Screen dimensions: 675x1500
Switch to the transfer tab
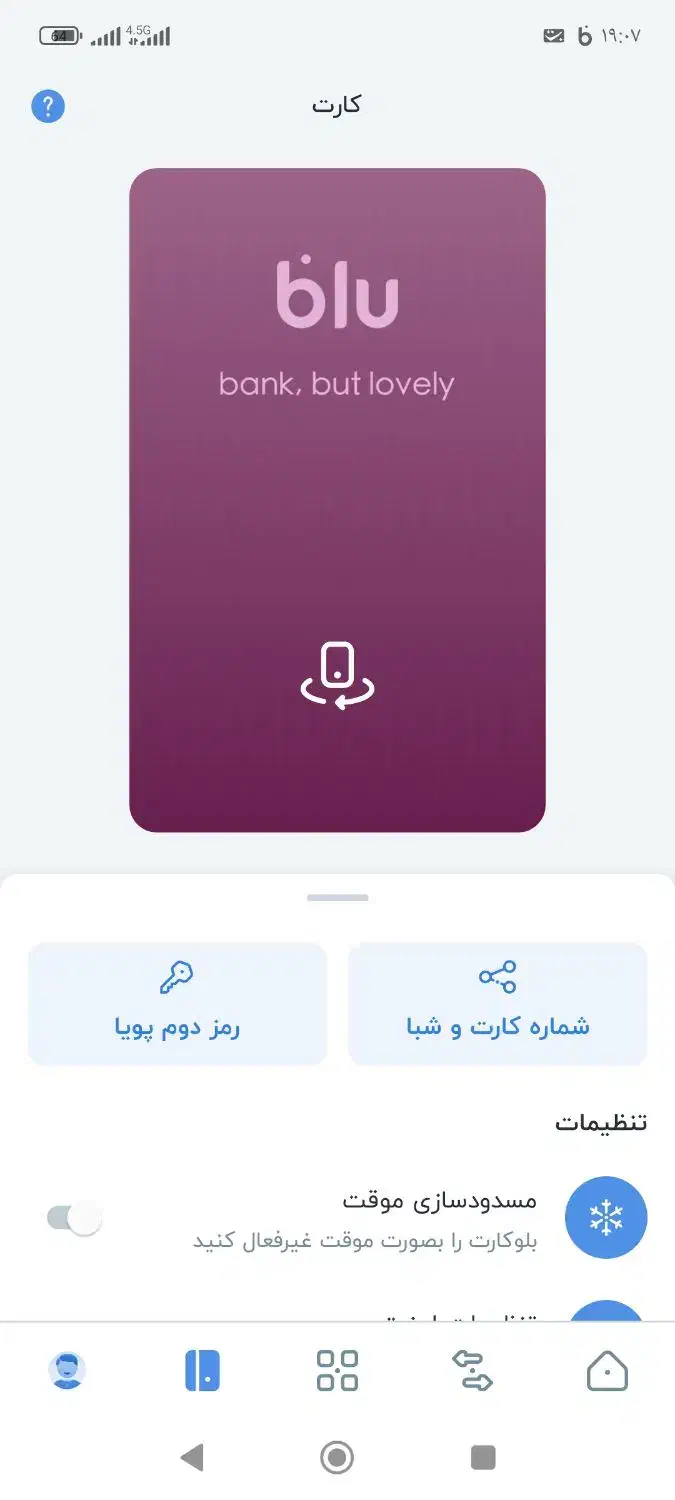[472, 1370]
